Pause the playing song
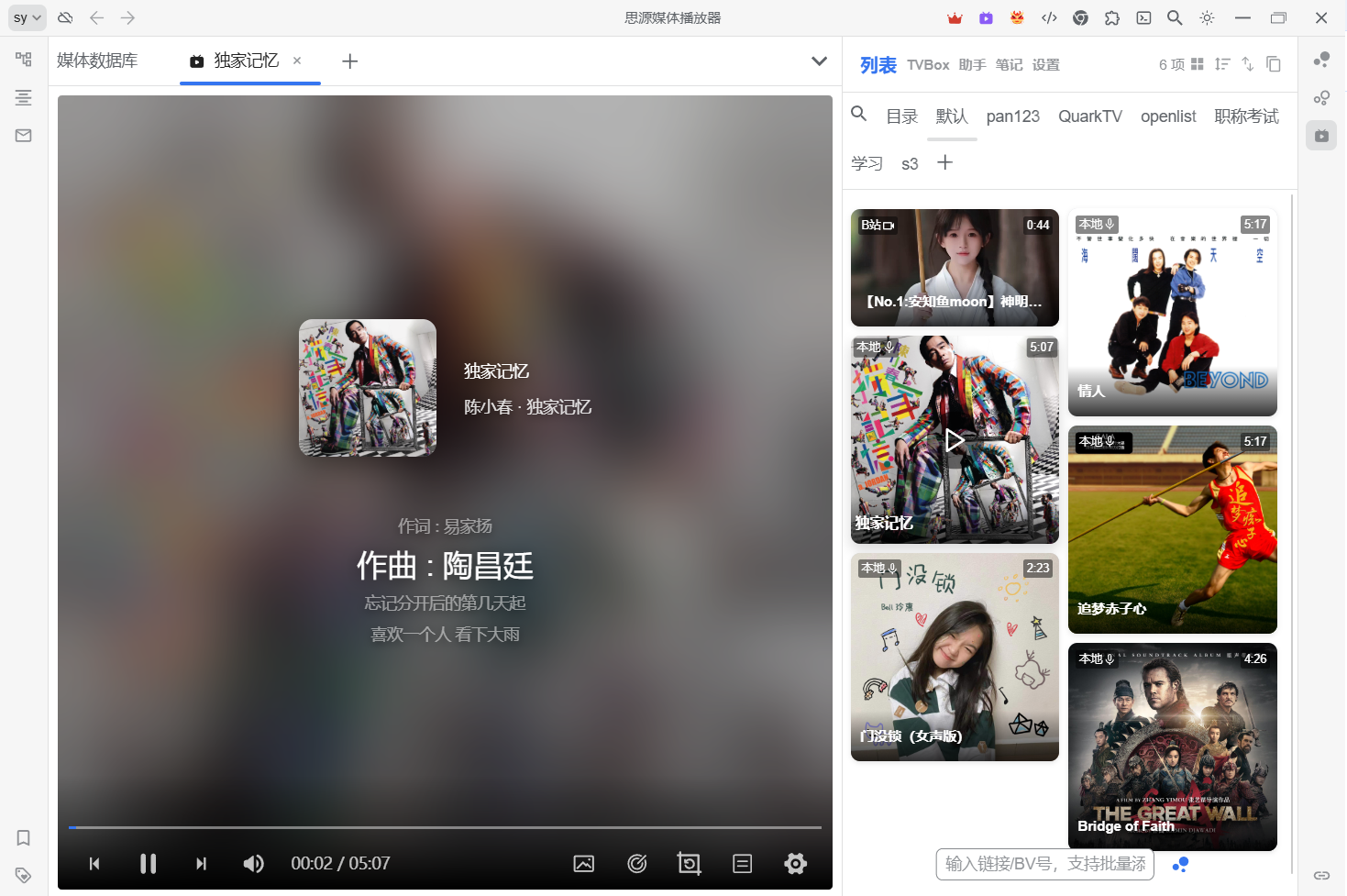Viewport: 1347px width, 896px height. [x=148, y=863]
